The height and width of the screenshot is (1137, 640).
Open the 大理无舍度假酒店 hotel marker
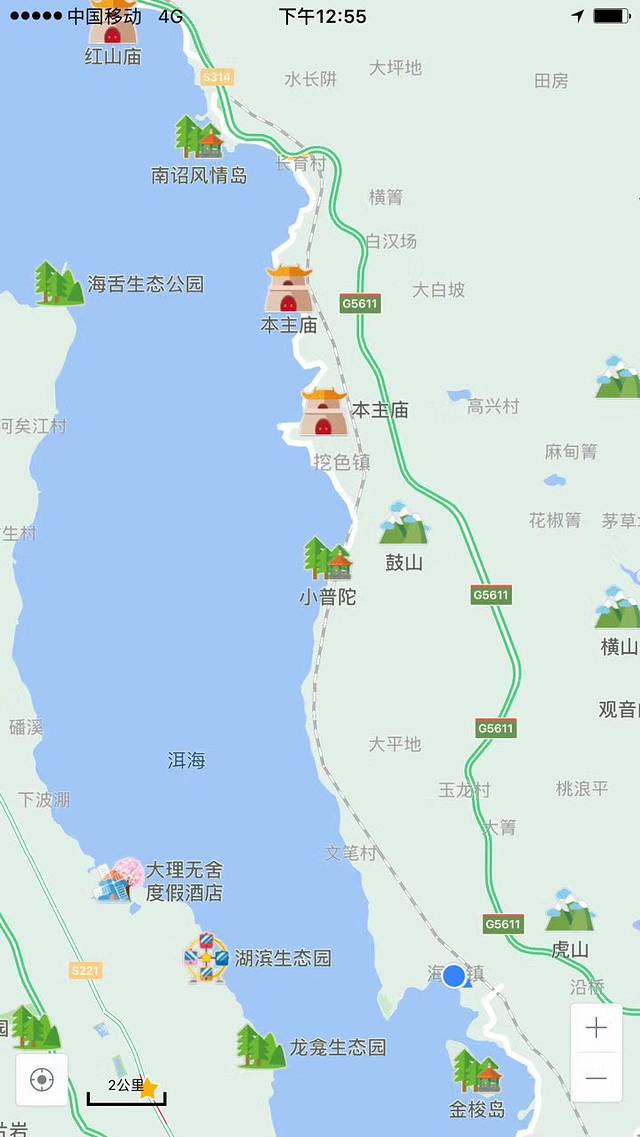(x=119, y=881)
